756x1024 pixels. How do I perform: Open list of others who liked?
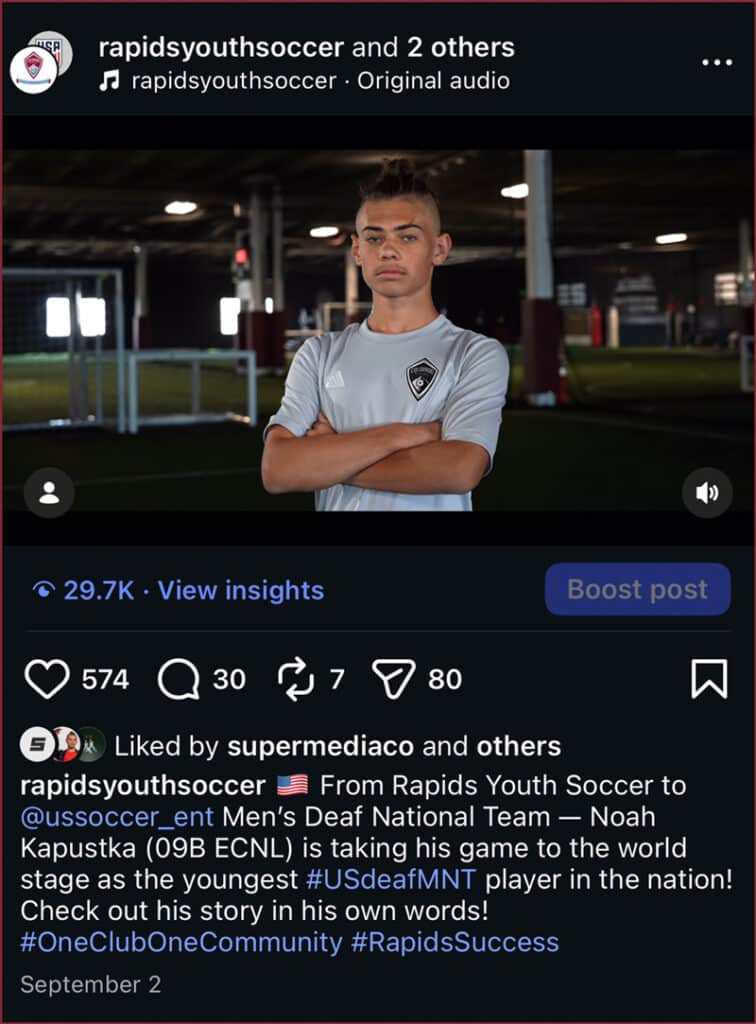518,746
